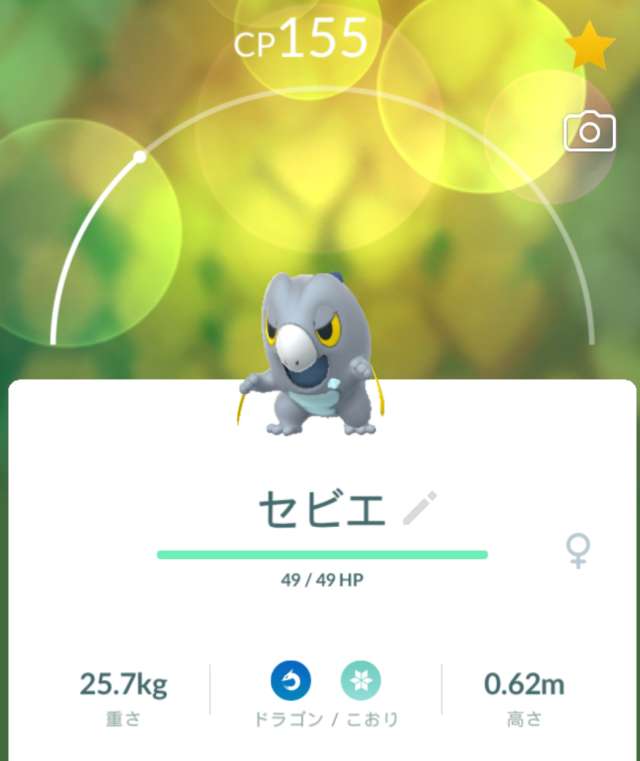Edit the nickname セビエ with the pencil
The width and height of the screenshot is (640, 761).
(x=419, y=508)
